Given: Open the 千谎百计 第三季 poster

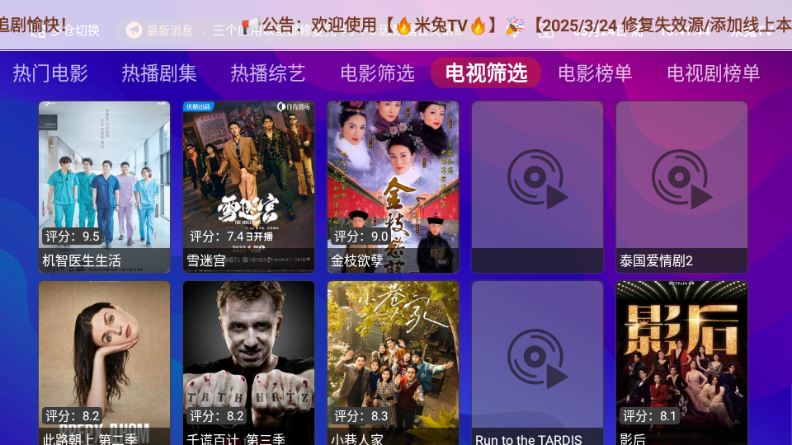Looking at the screenshot, I should (249, 364).
